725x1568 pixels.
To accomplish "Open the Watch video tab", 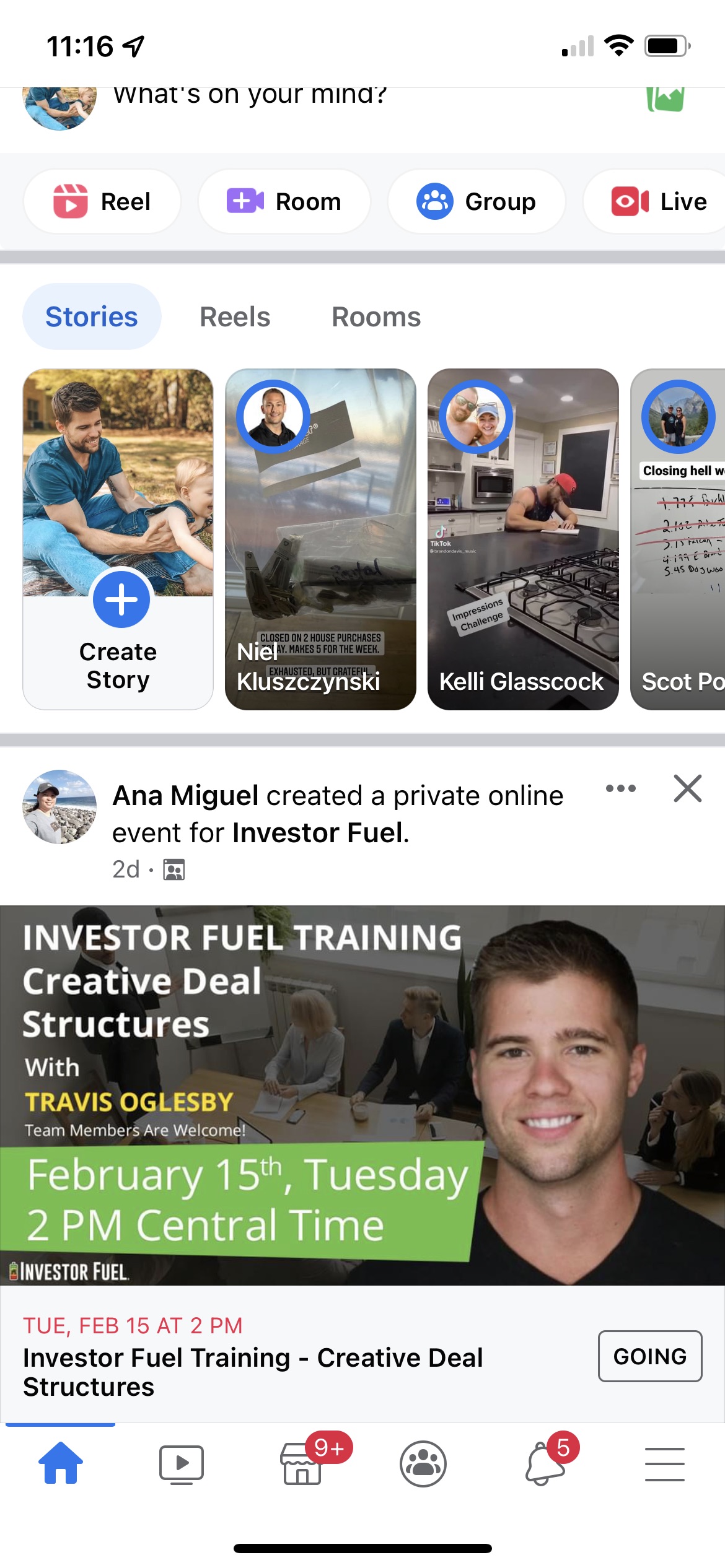I will click(x=182, y=1464).
